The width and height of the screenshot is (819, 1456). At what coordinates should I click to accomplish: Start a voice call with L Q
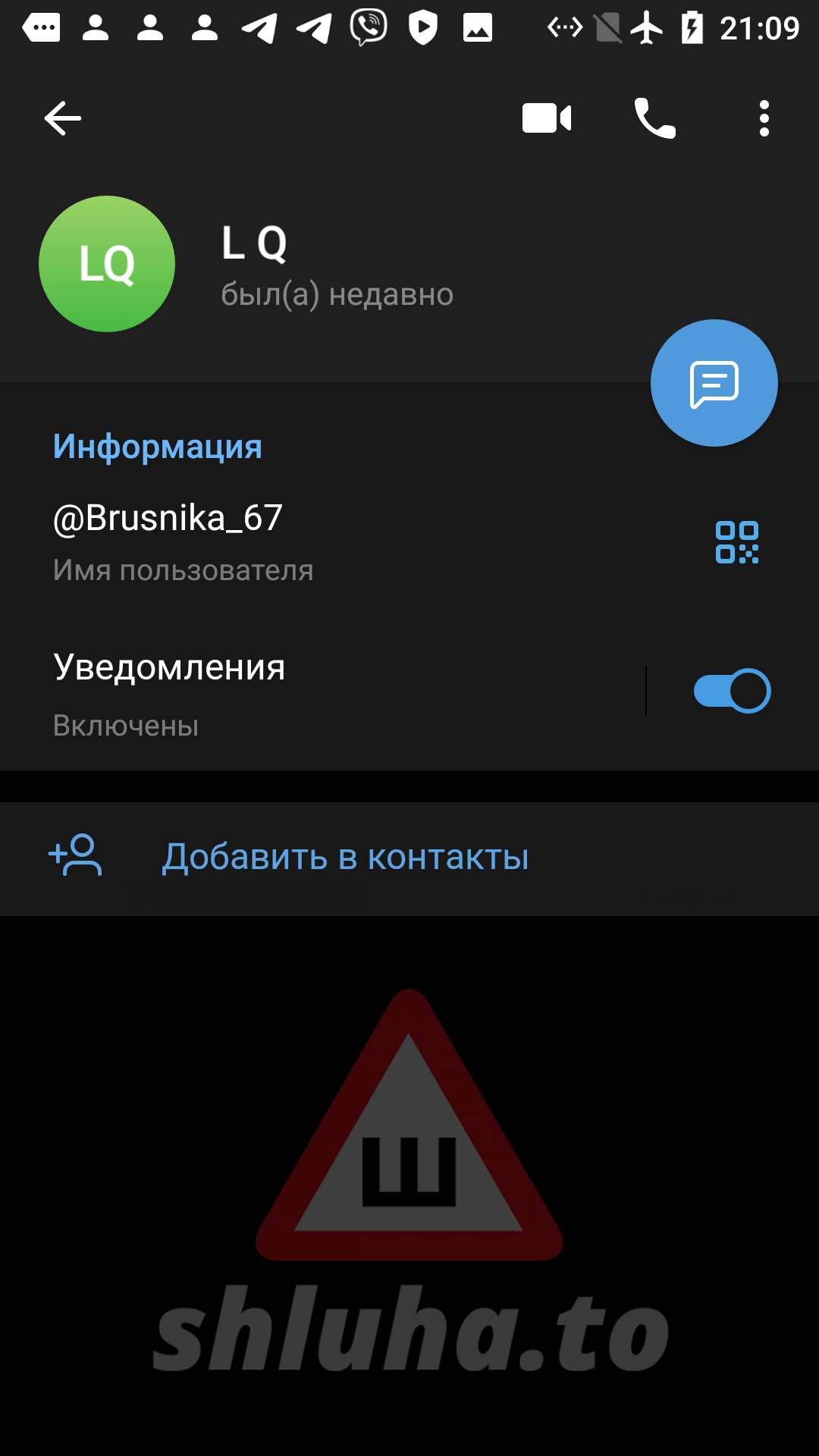click(x=655, y=118)
